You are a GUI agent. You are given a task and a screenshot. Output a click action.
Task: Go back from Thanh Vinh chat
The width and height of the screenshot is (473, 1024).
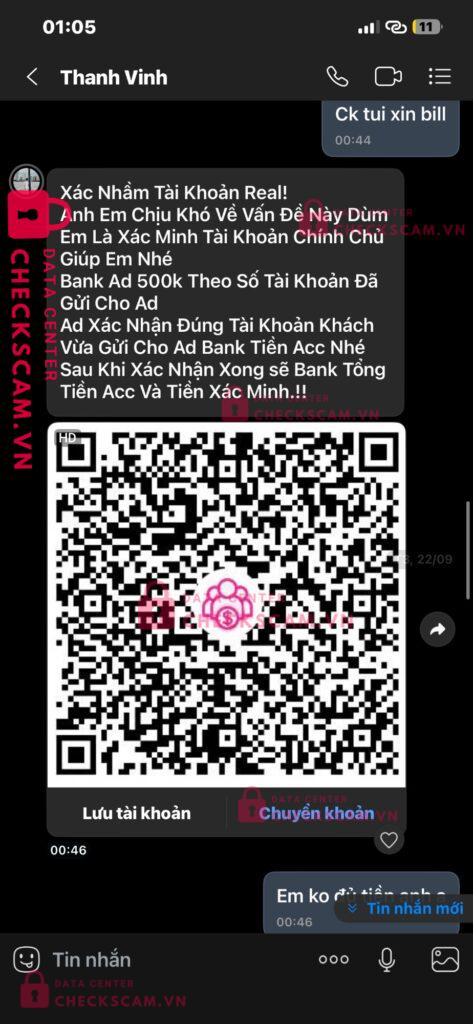tap(31, 77)
